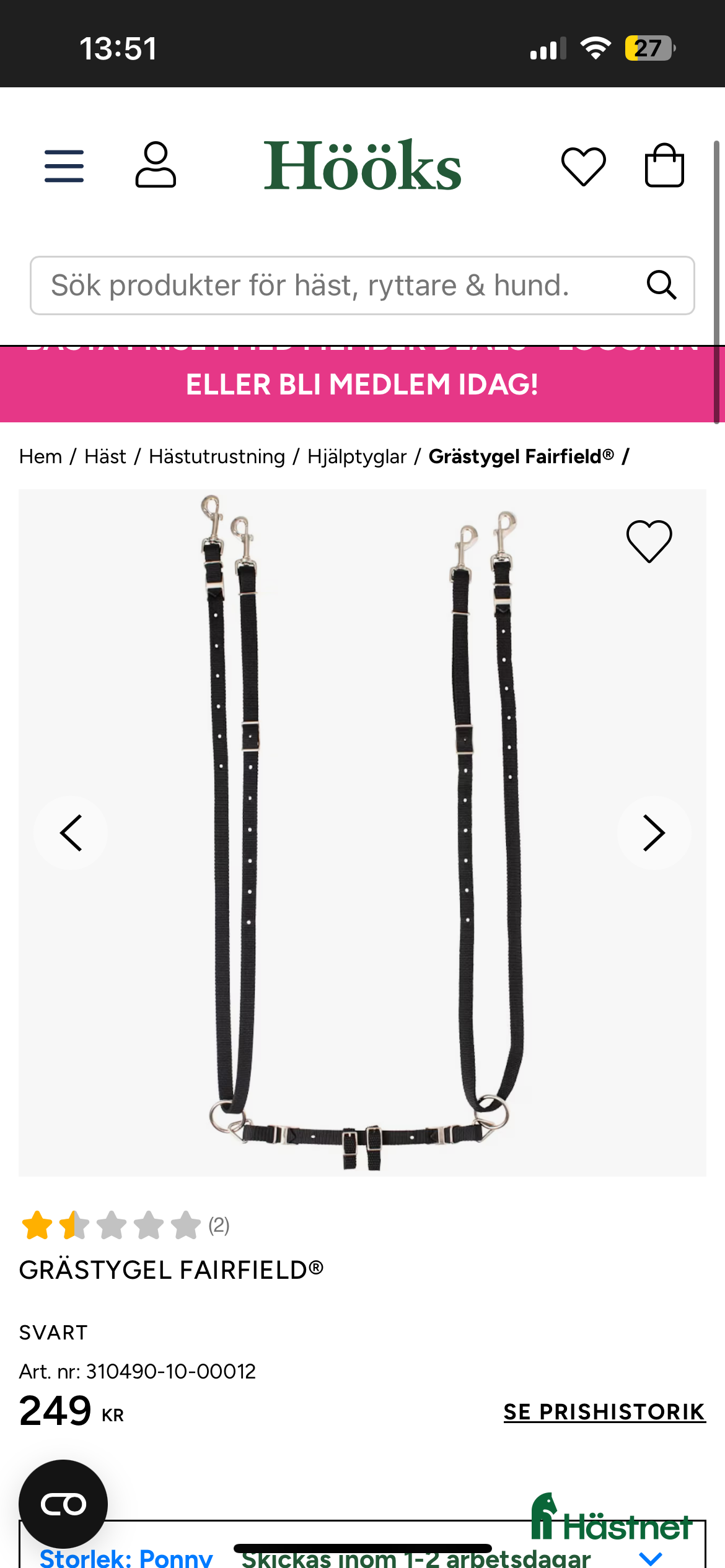Image resolution: width=725 pixels, height=1568 pixels.
Task: Tap the magnifier search icon
Action: tap(661, 285)
